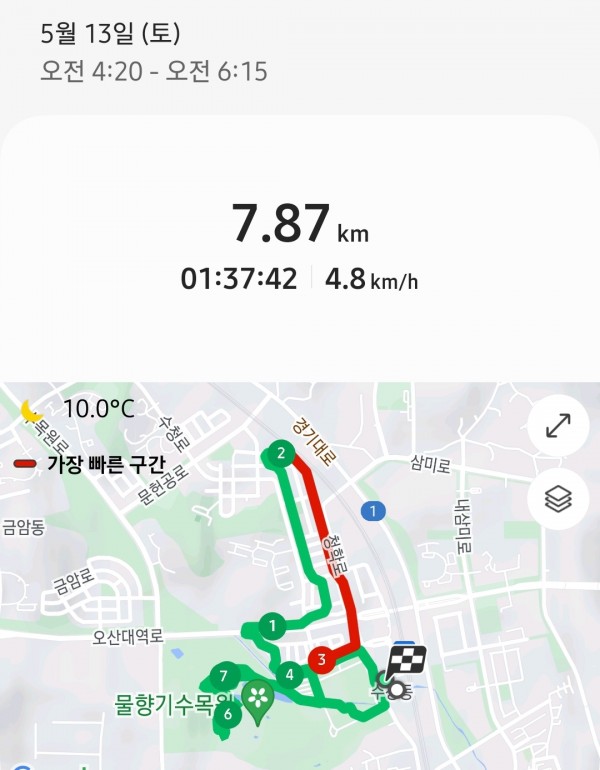Expand the route map to full screen
600x770 pixels.
558,426
